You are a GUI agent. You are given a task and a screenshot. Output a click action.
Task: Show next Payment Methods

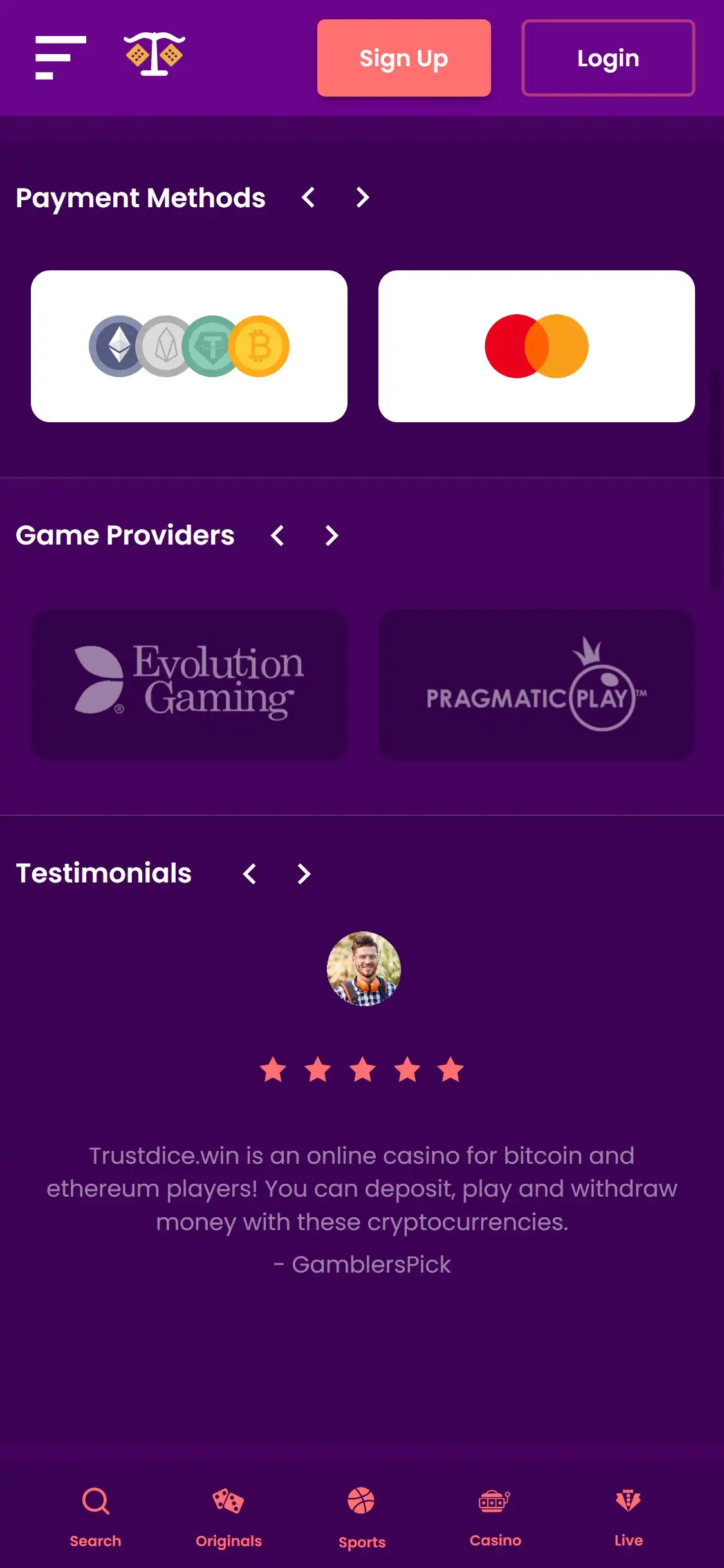pyautogui.click(x=362, y=198)
